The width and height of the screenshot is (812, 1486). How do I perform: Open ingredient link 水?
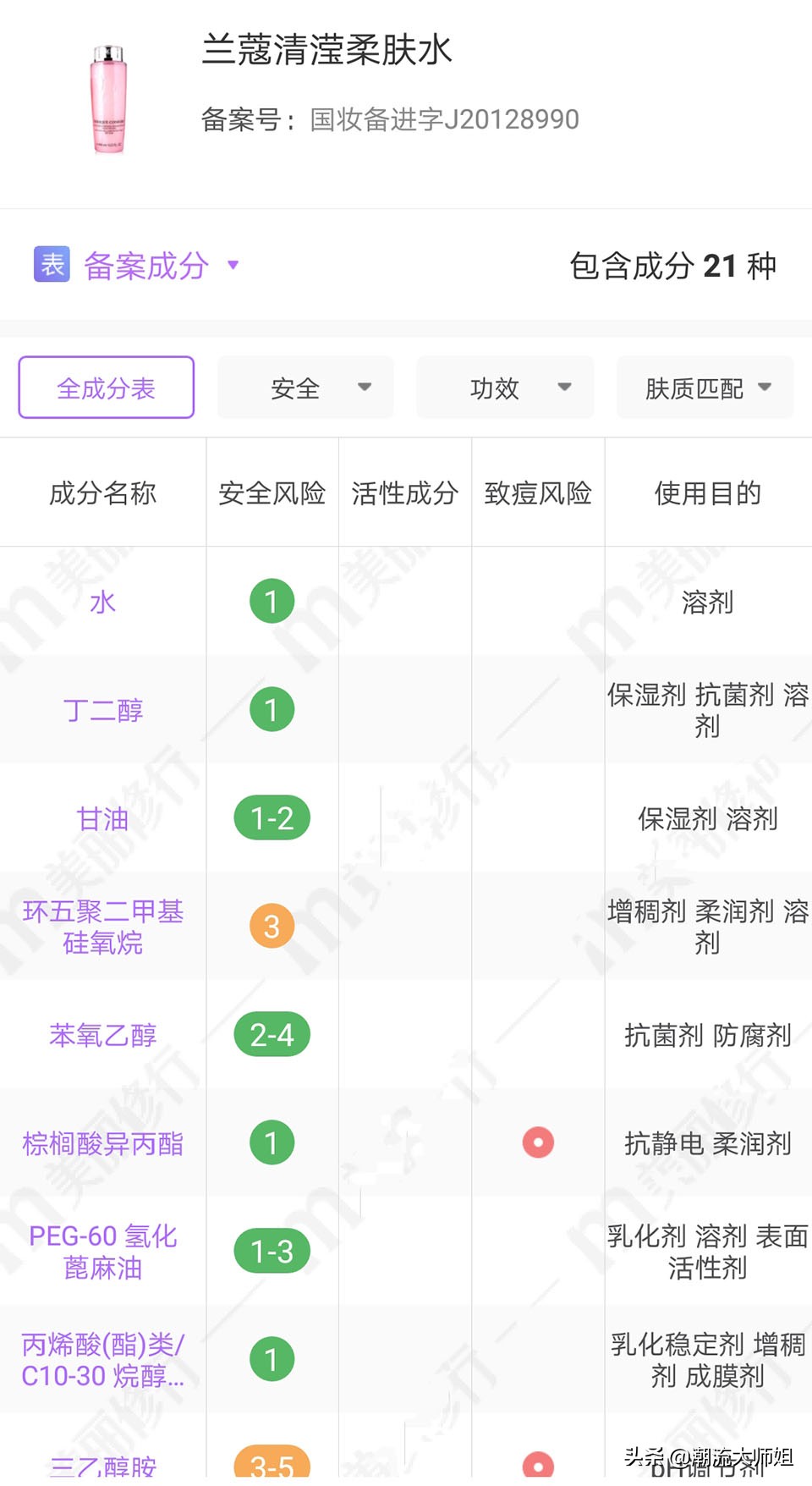coord(103,603)
